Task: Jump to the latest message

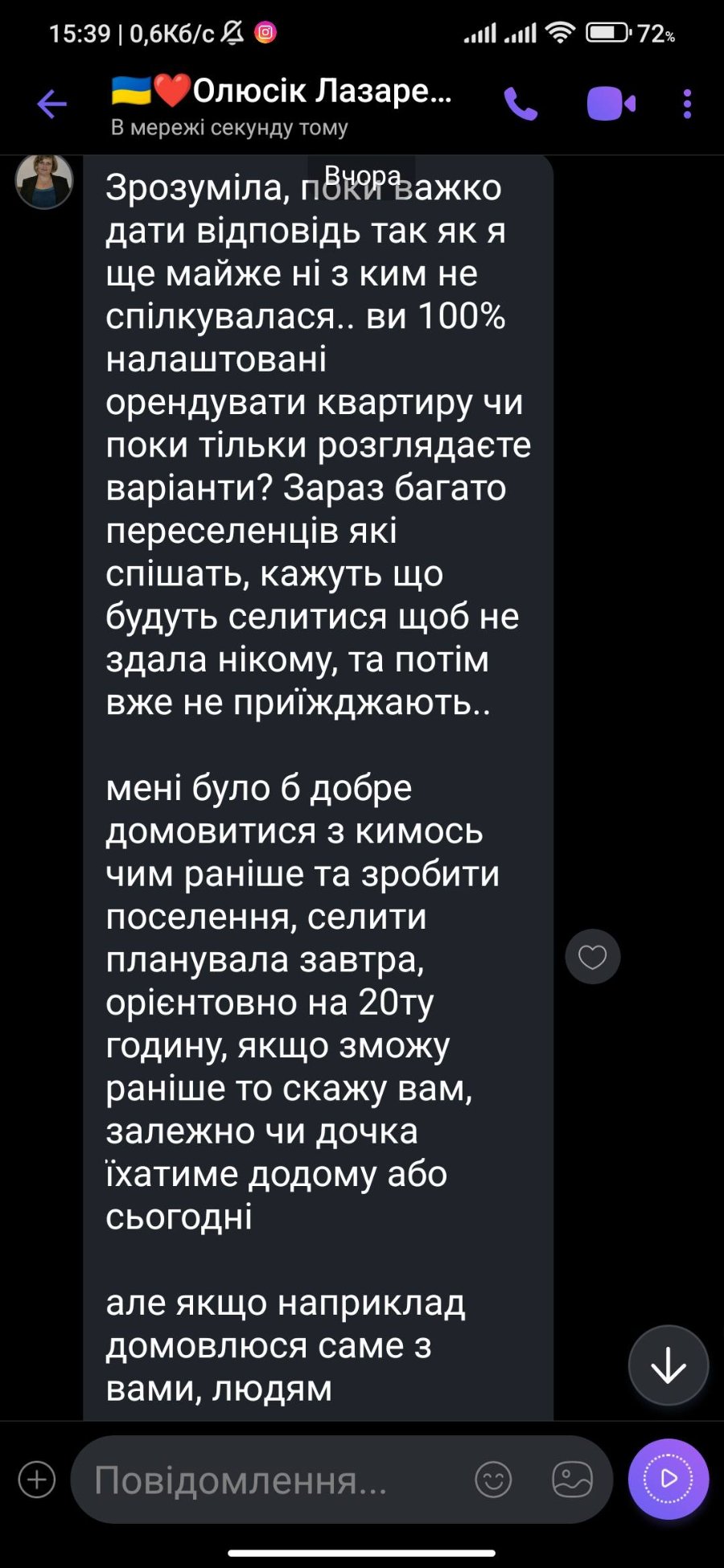Action: click(668, 1365)
